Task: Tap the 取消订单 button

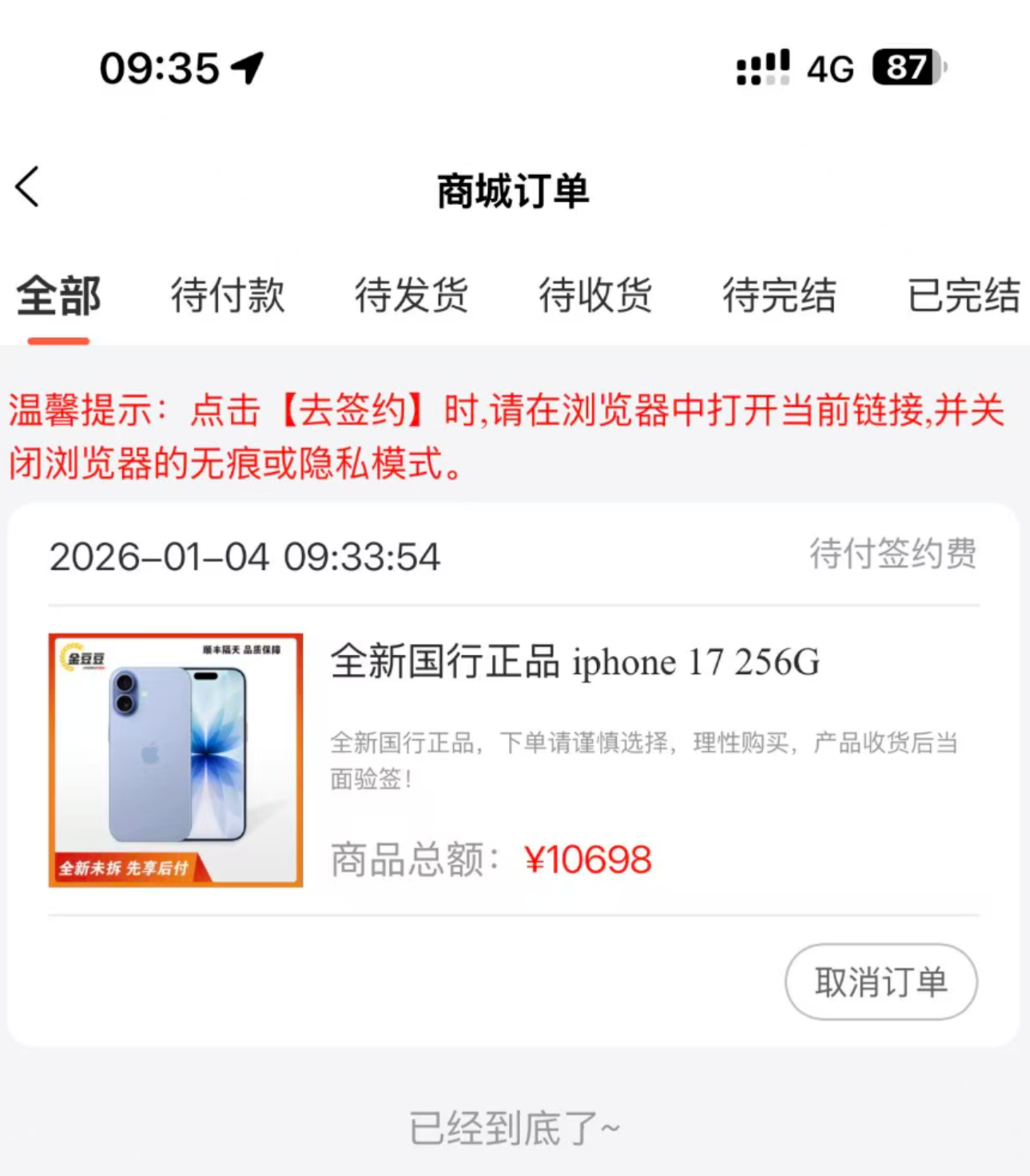Action: (881, 982)
